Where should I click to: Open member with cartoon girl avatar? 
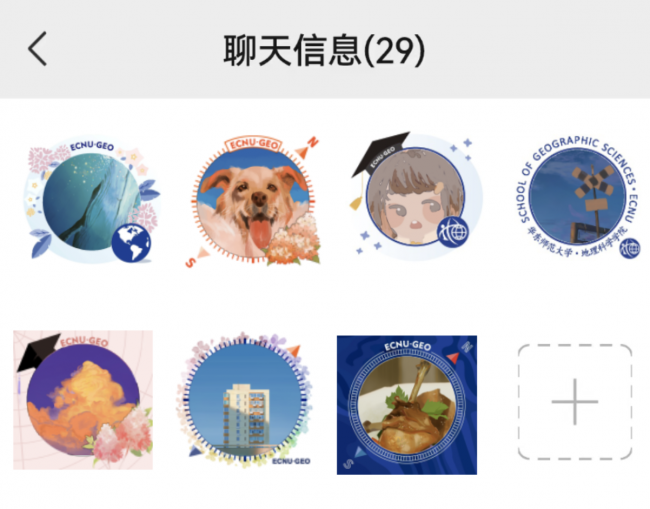tap(412, 198)
